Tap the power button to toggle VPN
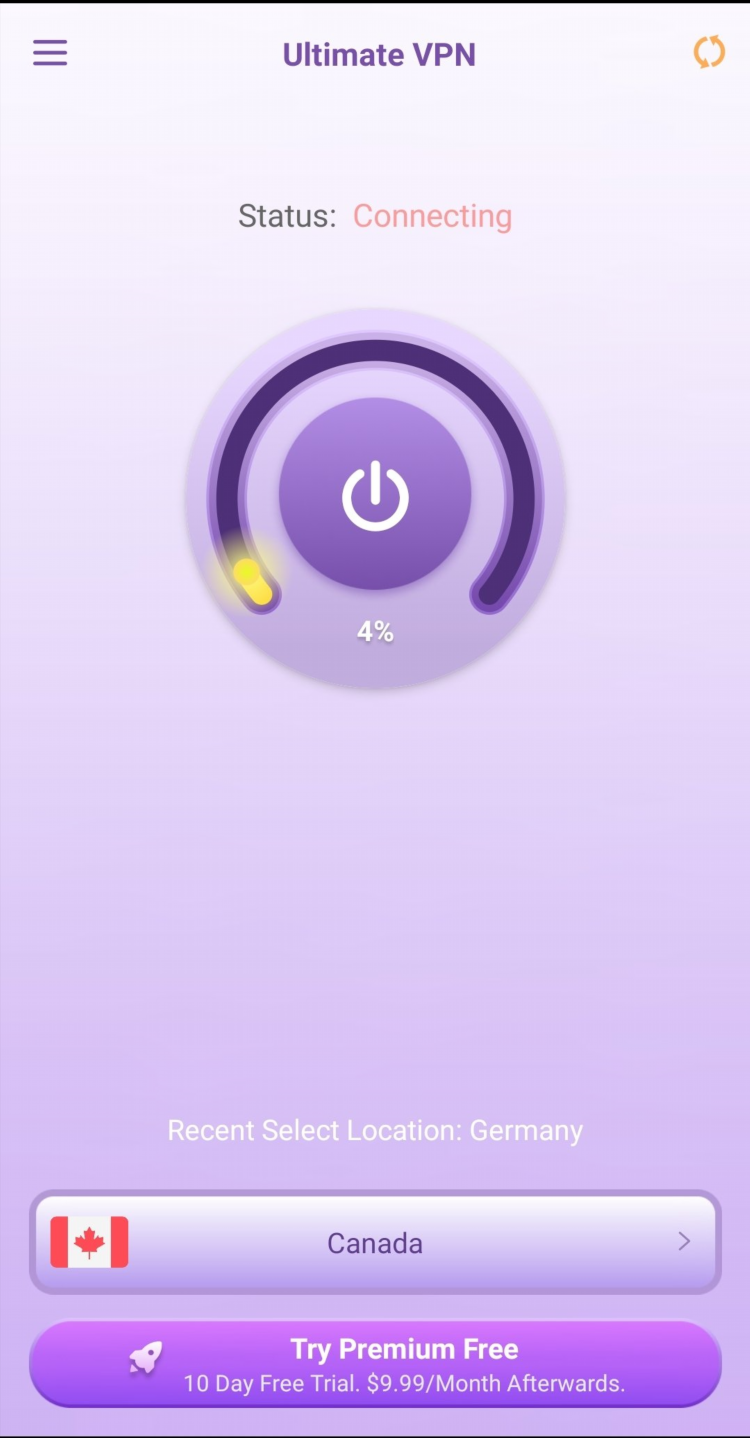 click(375, 494)
